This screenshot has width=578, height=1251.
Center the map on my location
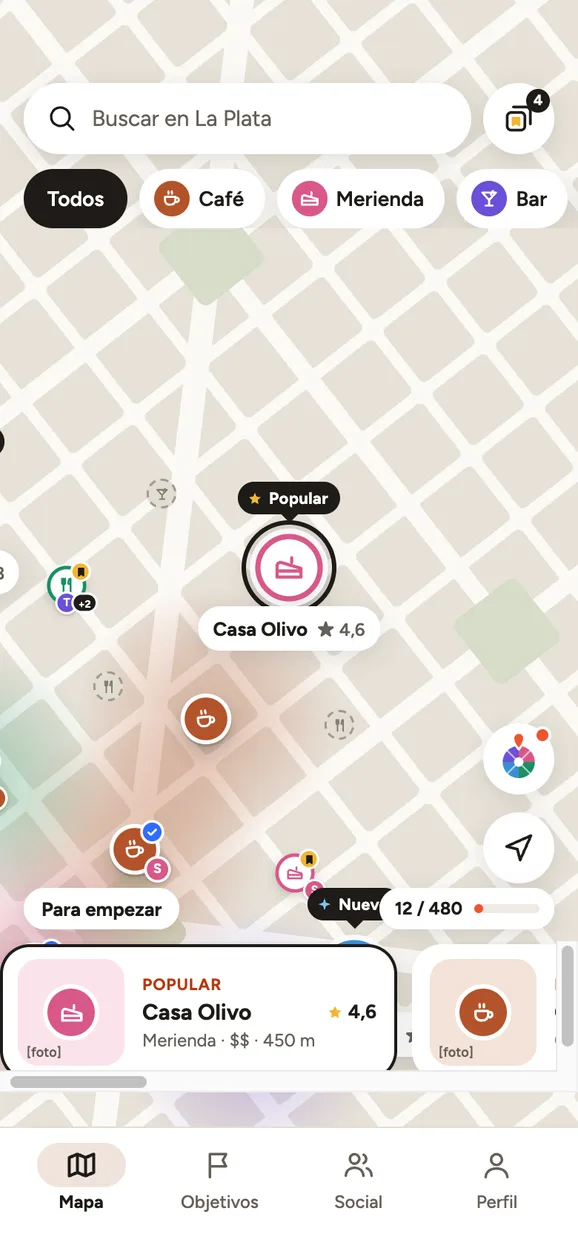pyautogui.click(x=518, y=848)
